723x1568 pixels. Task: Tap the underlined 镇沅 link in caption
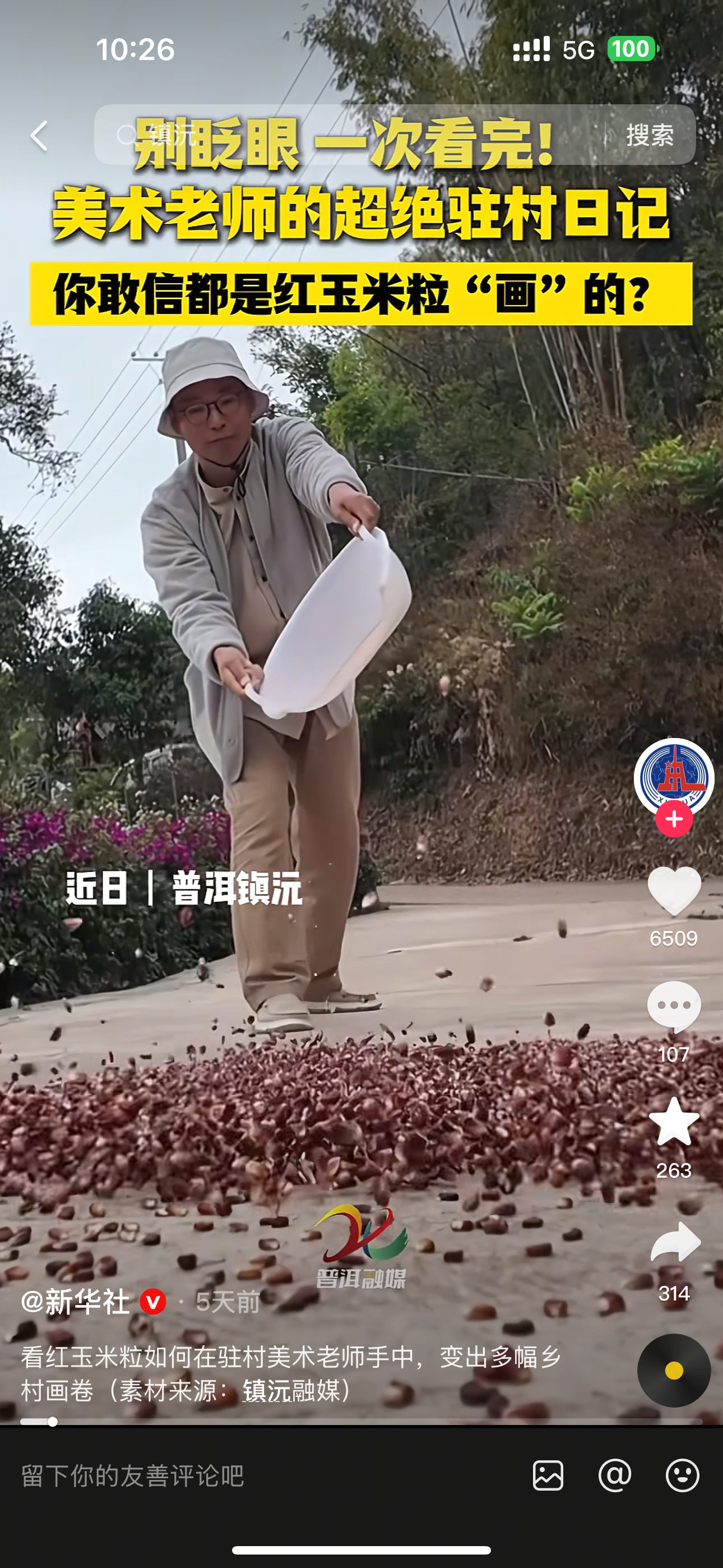pyautogui.click(x=267, y=1391)
